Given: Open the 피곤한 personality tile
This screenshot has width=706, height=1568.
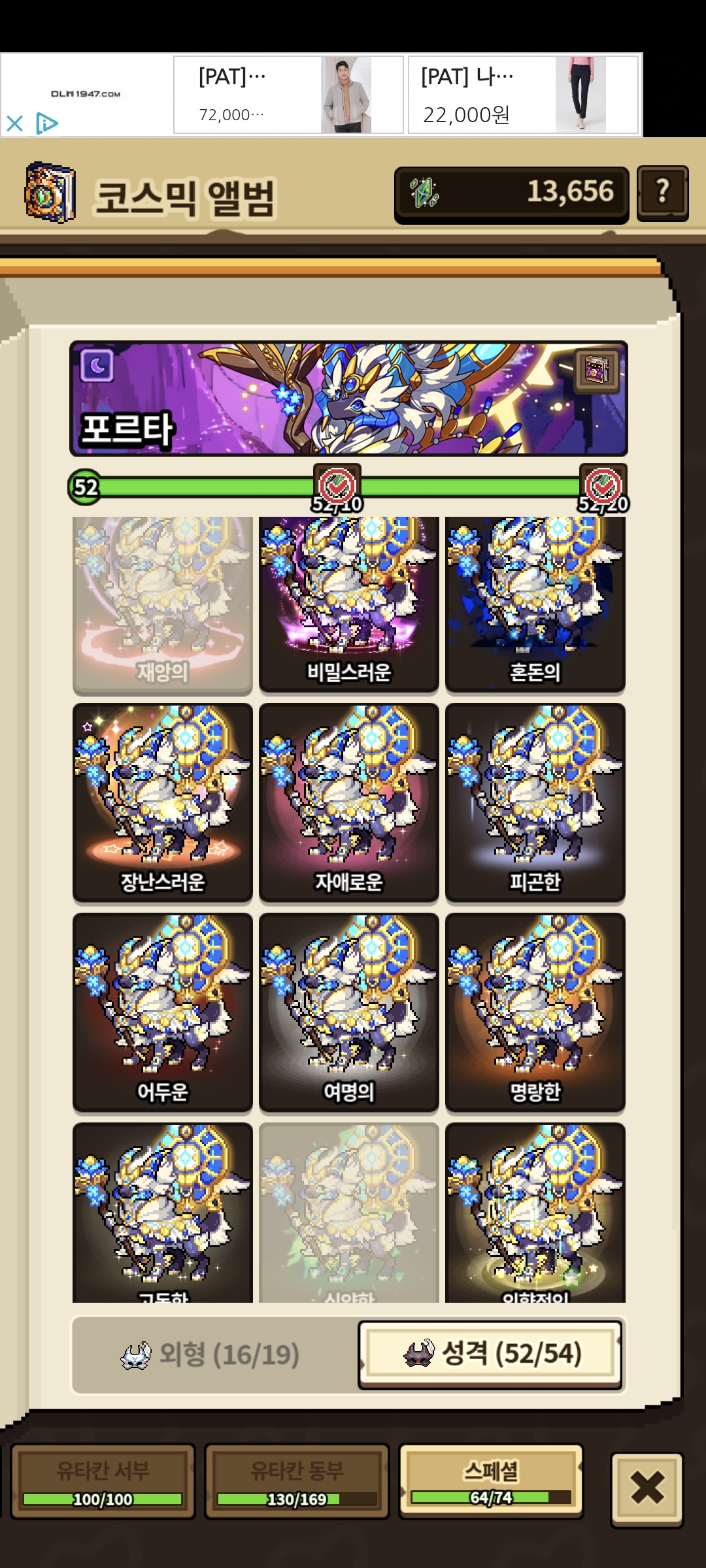Looking at the screenshot, I should [535, 802].
